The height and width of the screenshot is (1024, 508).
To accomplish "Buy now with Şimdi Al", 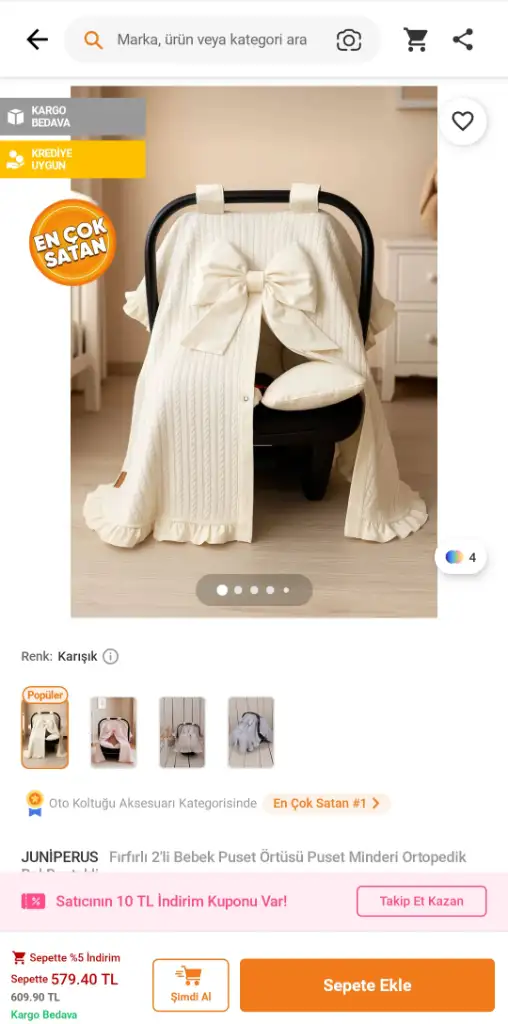I will point(191,985).
